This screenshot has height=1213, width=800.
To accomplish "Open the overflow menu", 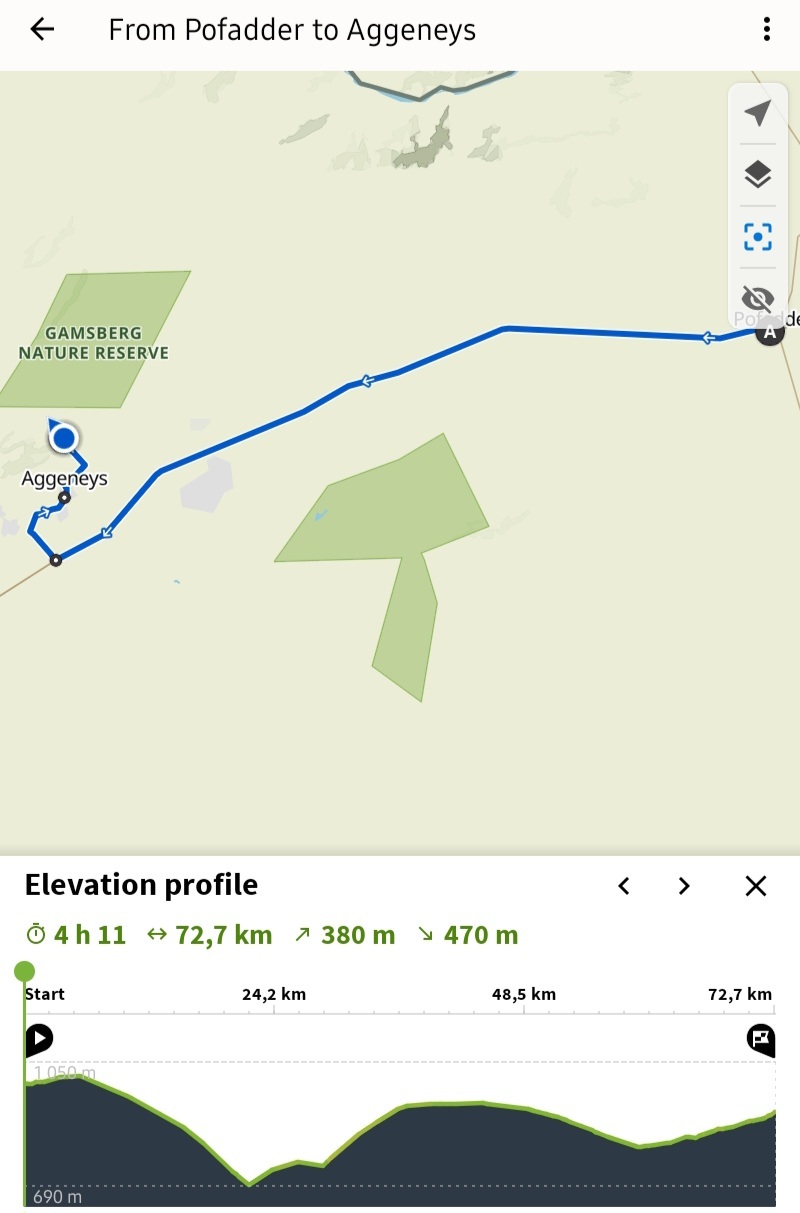I will (767, 30).
